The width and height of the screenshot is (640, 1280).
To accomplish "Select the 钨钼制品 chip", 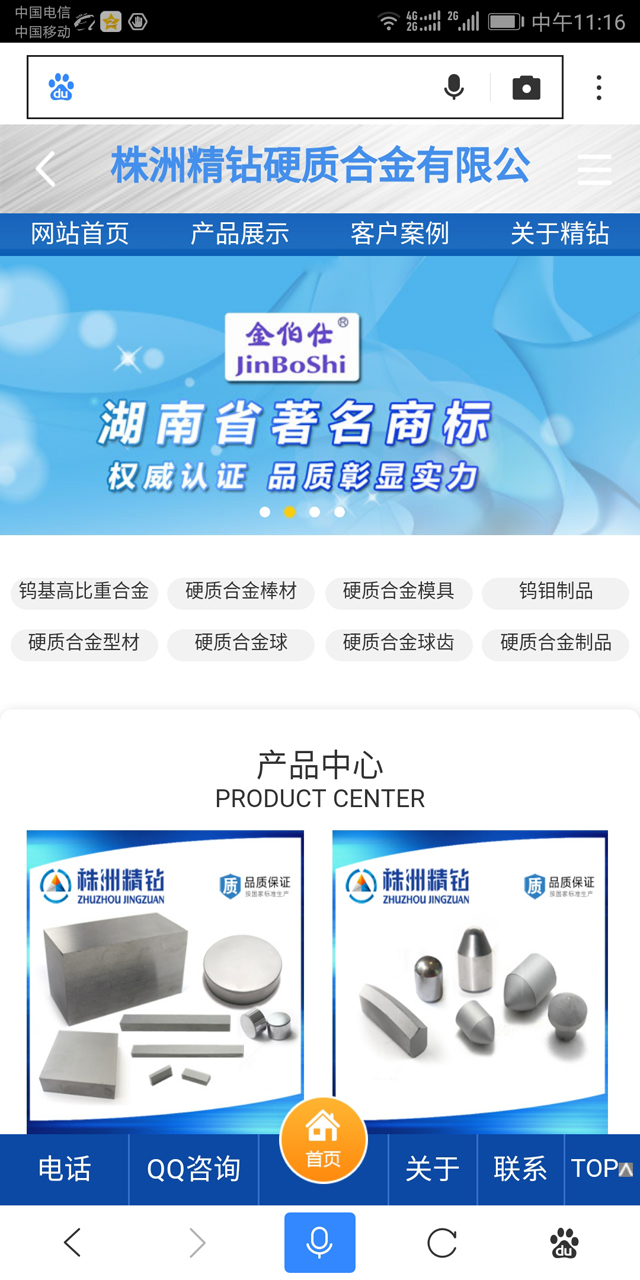I will click(x=555, y=592).
